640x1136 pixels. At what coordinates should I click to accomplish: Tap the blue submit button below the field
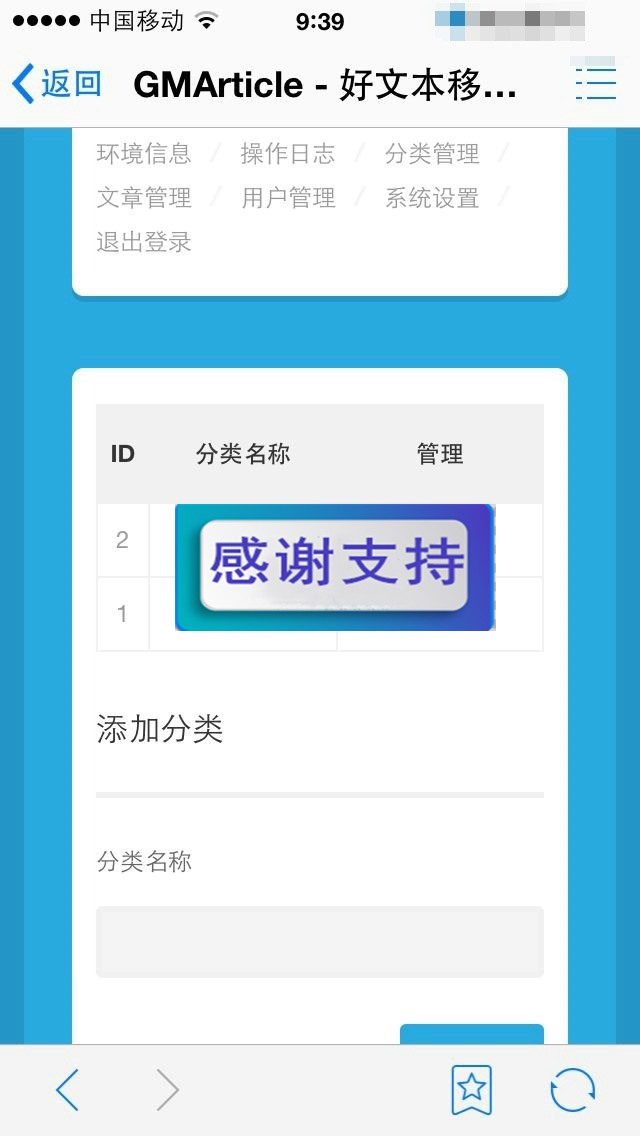point(472,1034)
